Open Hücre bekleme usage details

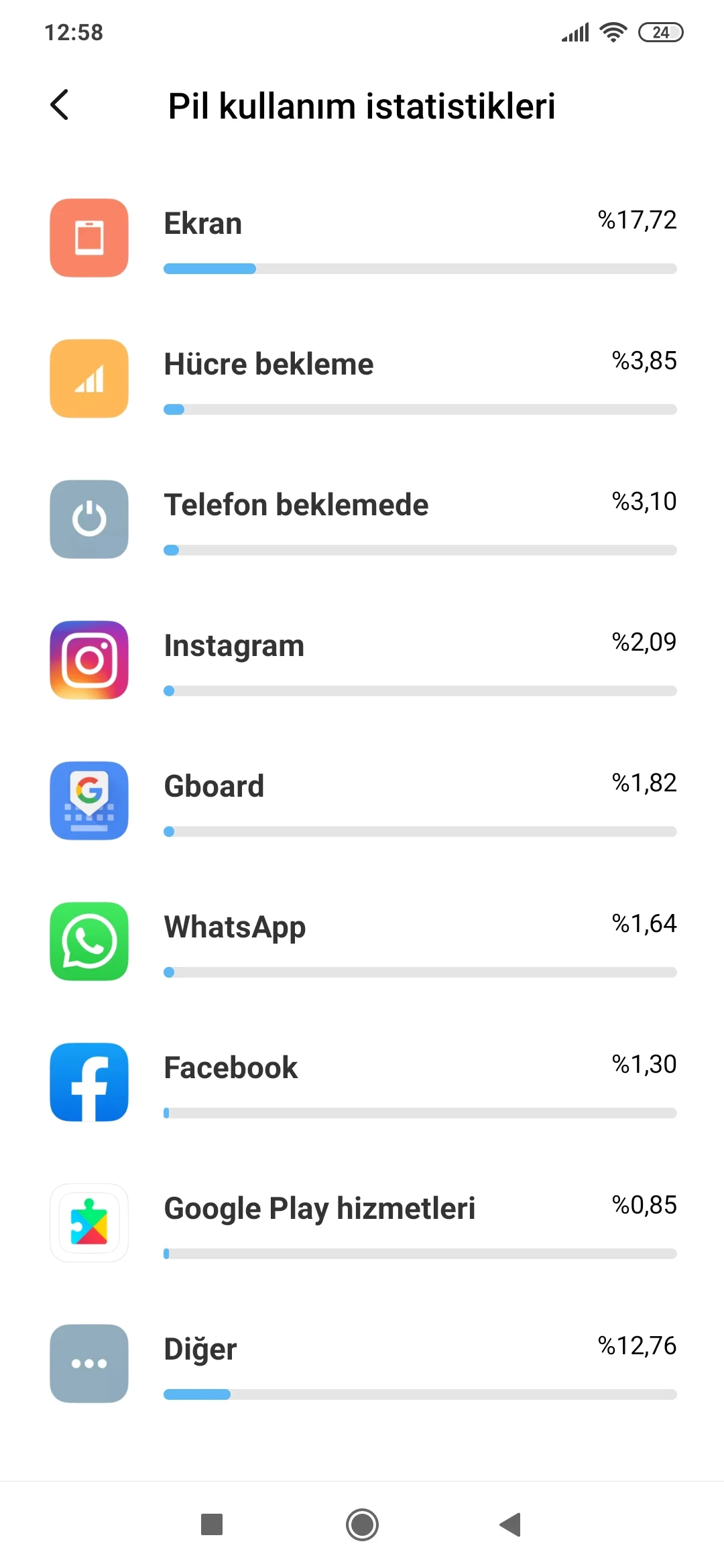pos(362,379)
